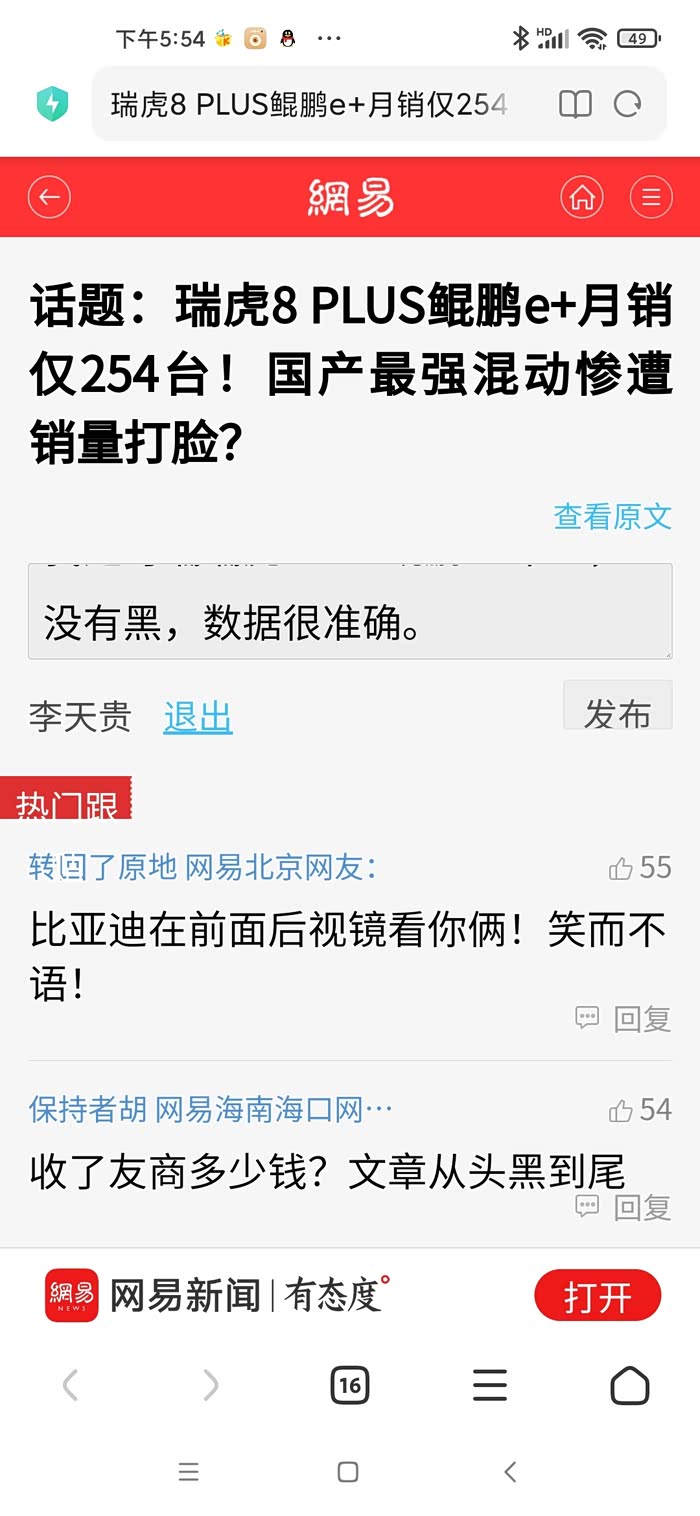Tap the system back button

(511, 1472)
